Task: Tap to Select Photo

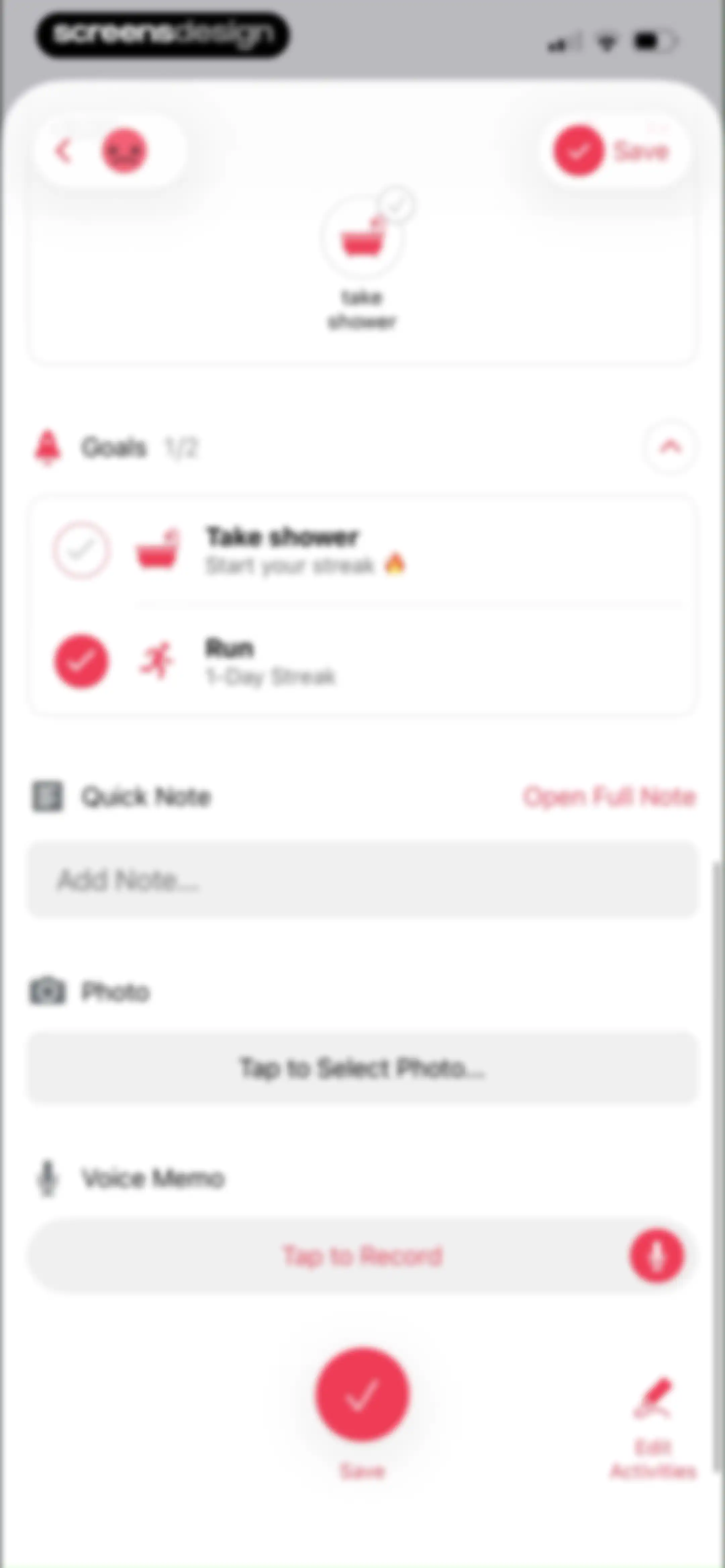Action: click(362, 1068)
